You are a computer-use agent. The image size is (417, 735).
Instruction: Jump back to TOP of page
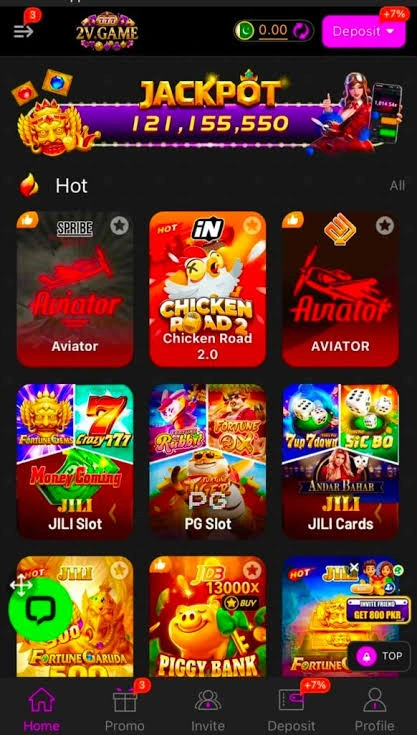pos(379,656)
